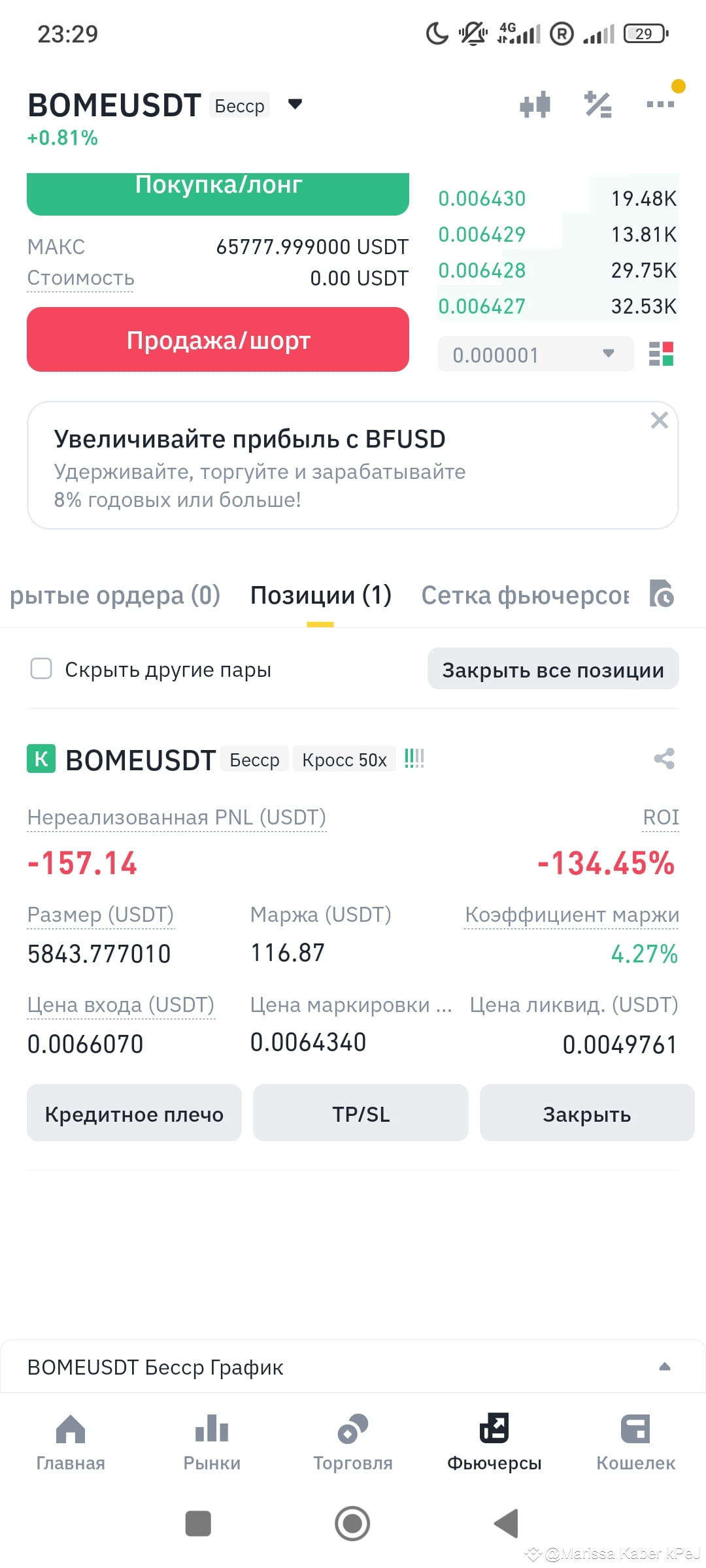Share the BOMEUSDT position
This screenshot has width=706, height=1568.
[x=663, y=759]
